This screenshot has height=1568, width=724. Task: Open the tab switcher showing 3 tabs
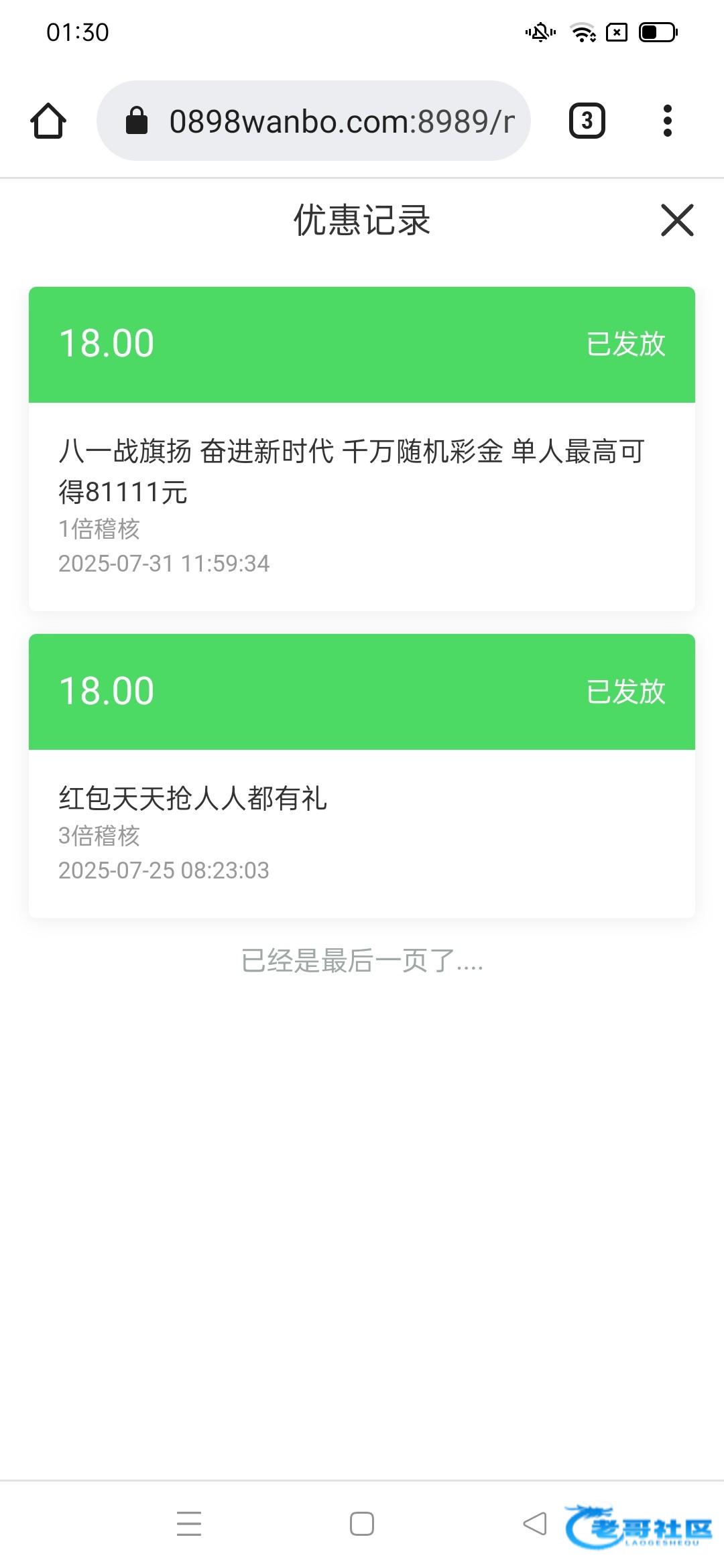tap(587, 121)
